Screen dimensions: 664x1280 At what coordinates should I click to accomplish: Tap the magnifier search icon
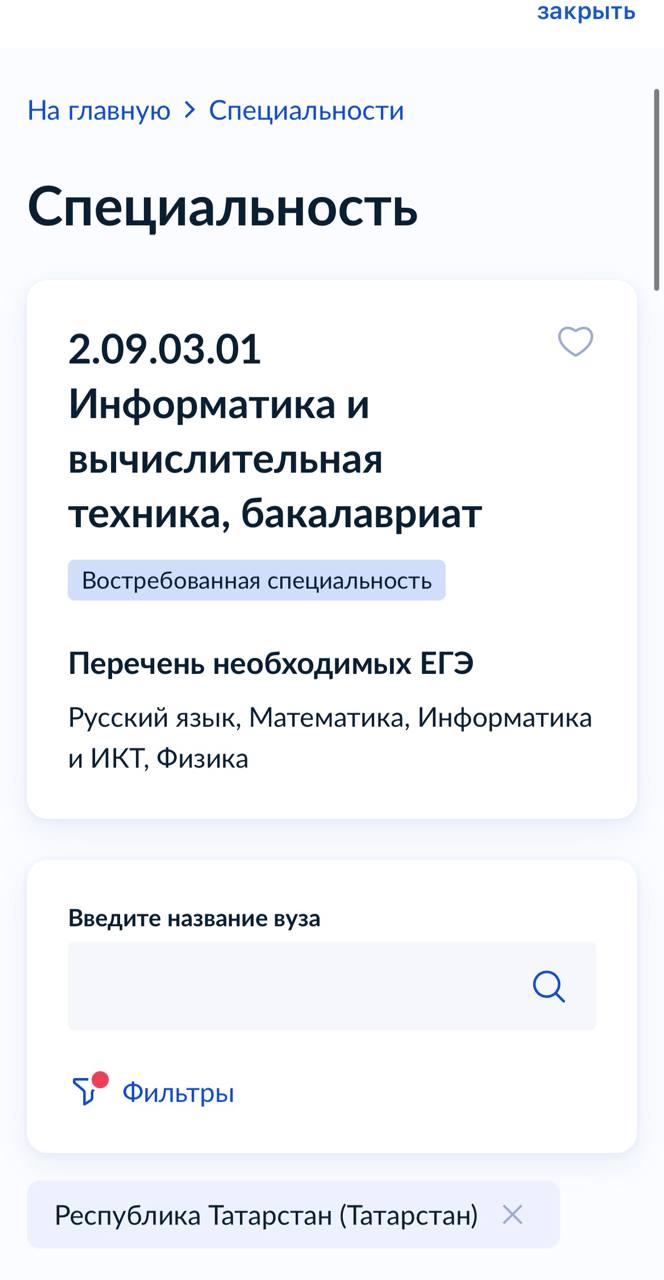pos(549,987)
